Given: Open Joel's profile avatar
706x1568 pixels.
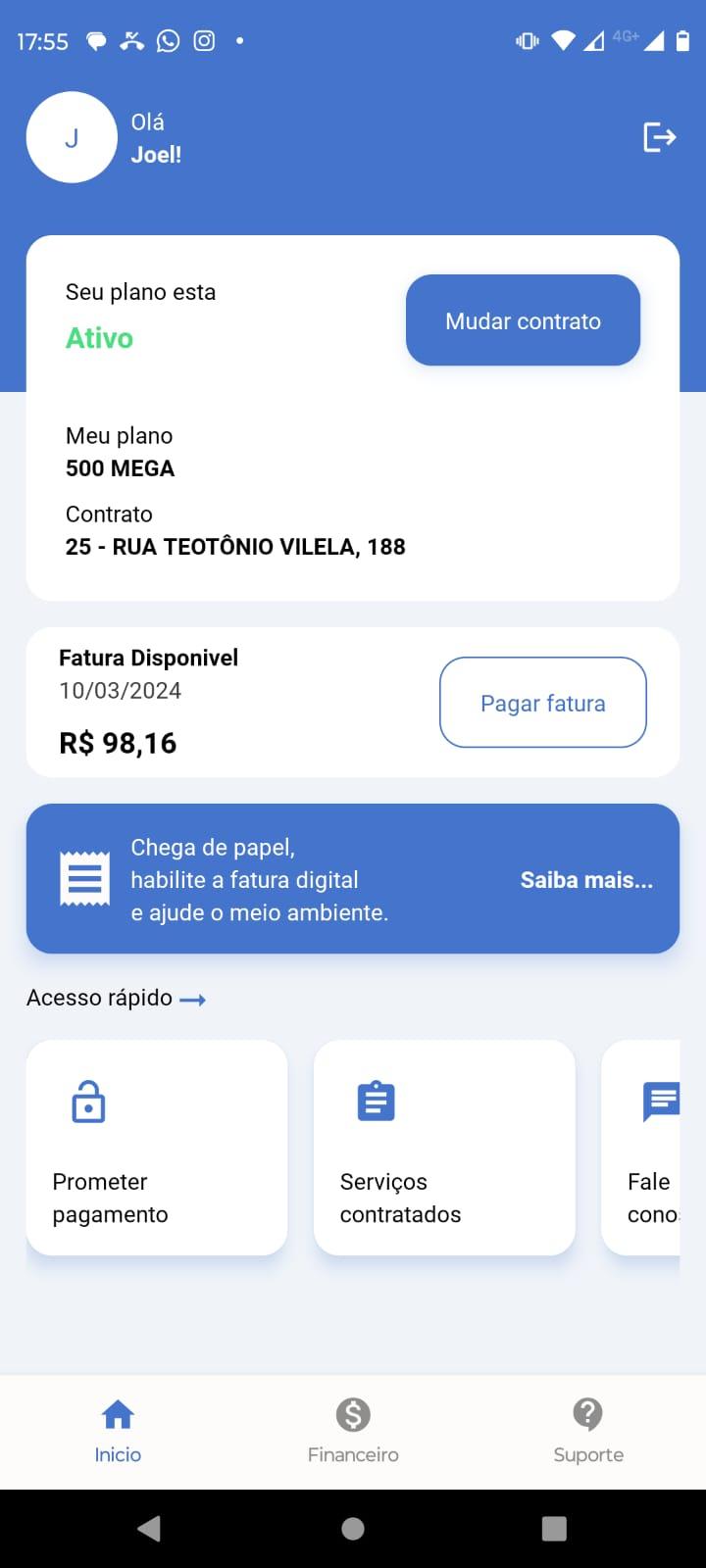Looking at the screenshot, I should coord(72,137).
